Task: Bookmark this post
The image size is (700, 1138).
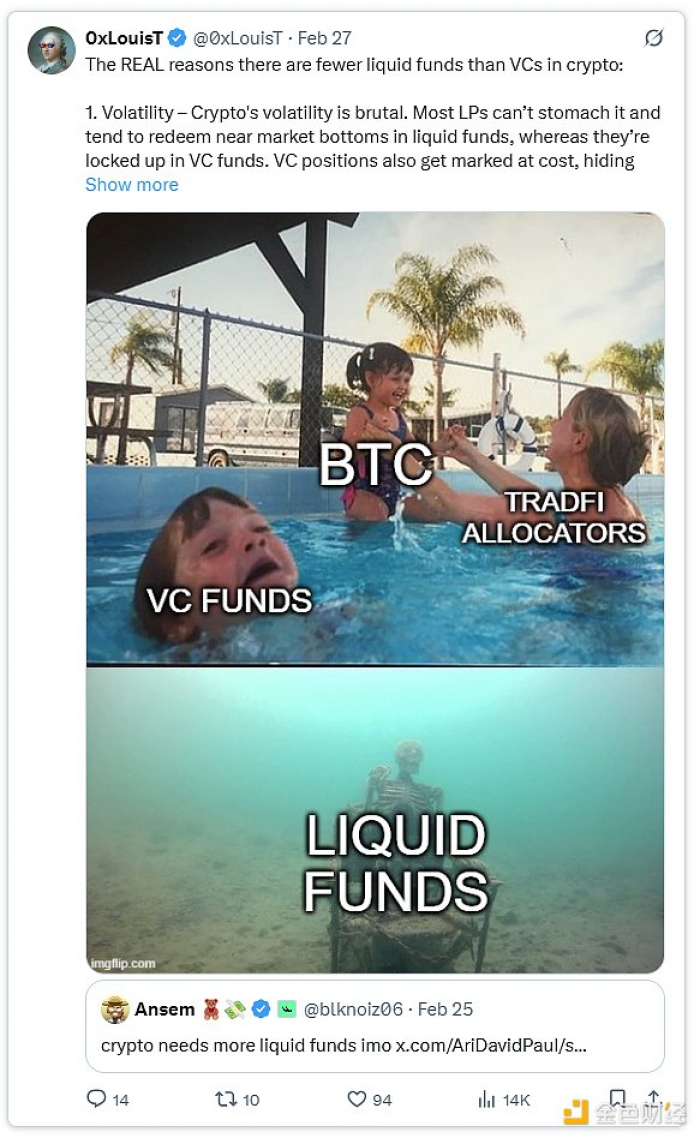Action: pyautogui.click(x=617, y=1099)
